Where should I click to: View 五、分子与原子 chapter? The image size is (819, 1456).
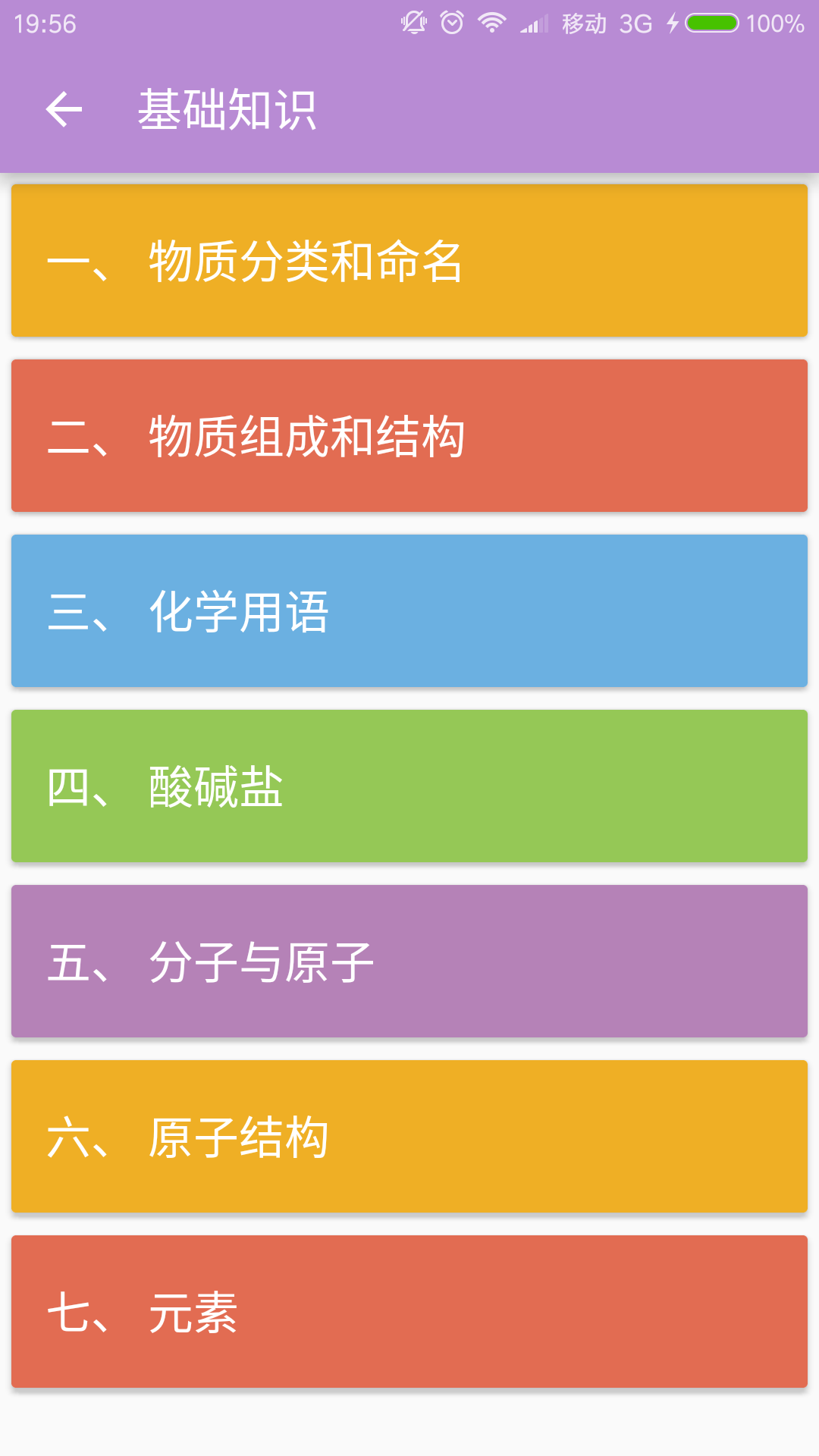click(x=409, y=962)
